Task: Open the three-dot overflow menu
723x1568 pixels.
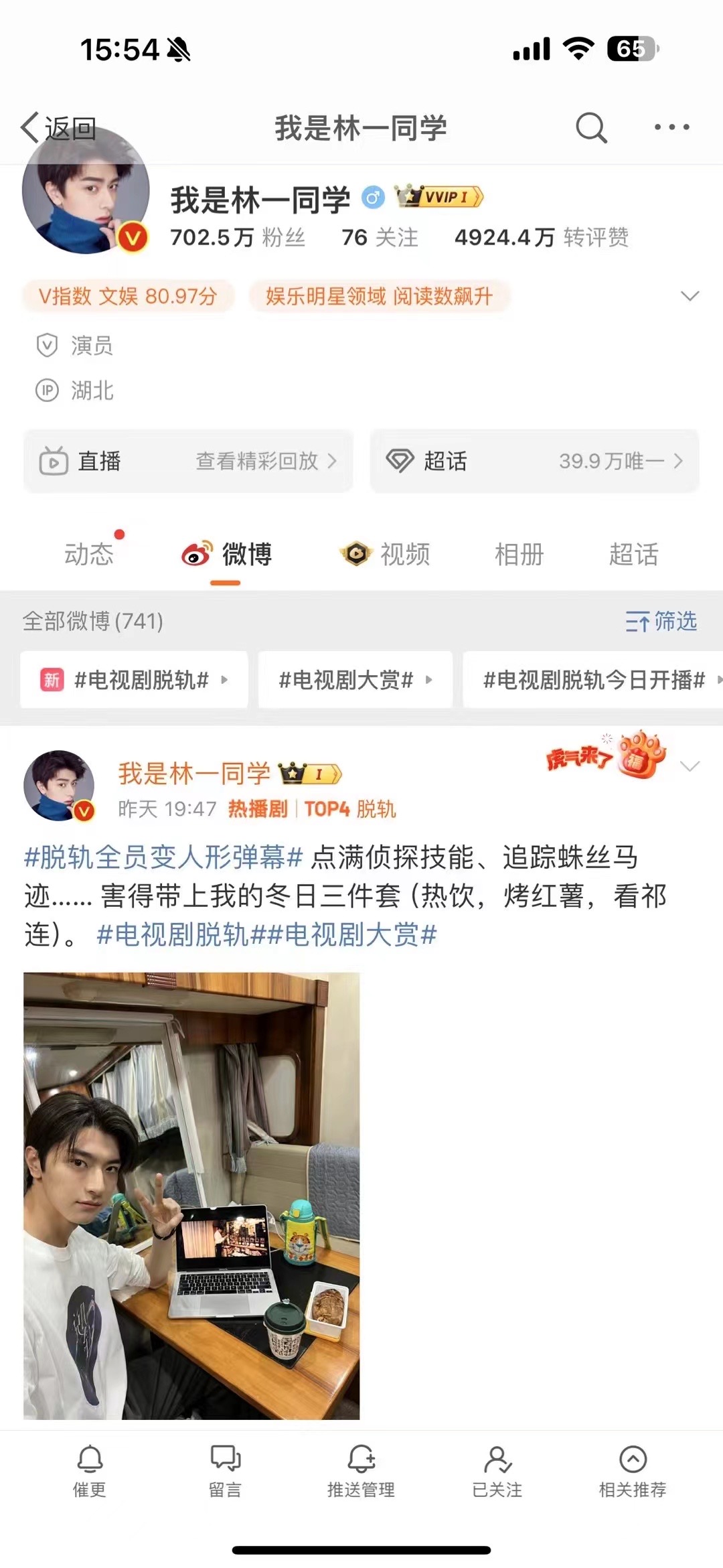Action: (x=671, y=127)
